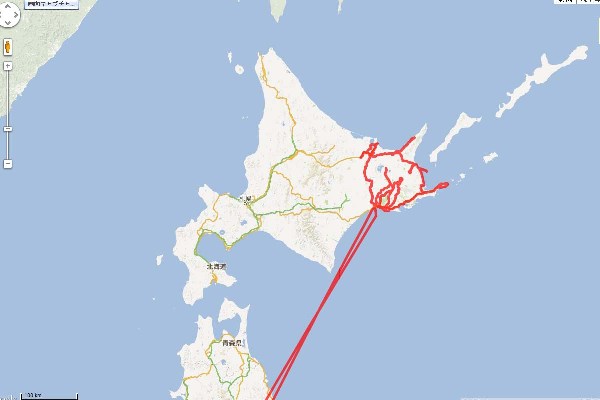Zoom out with the minus button

(x=7, y=163)
